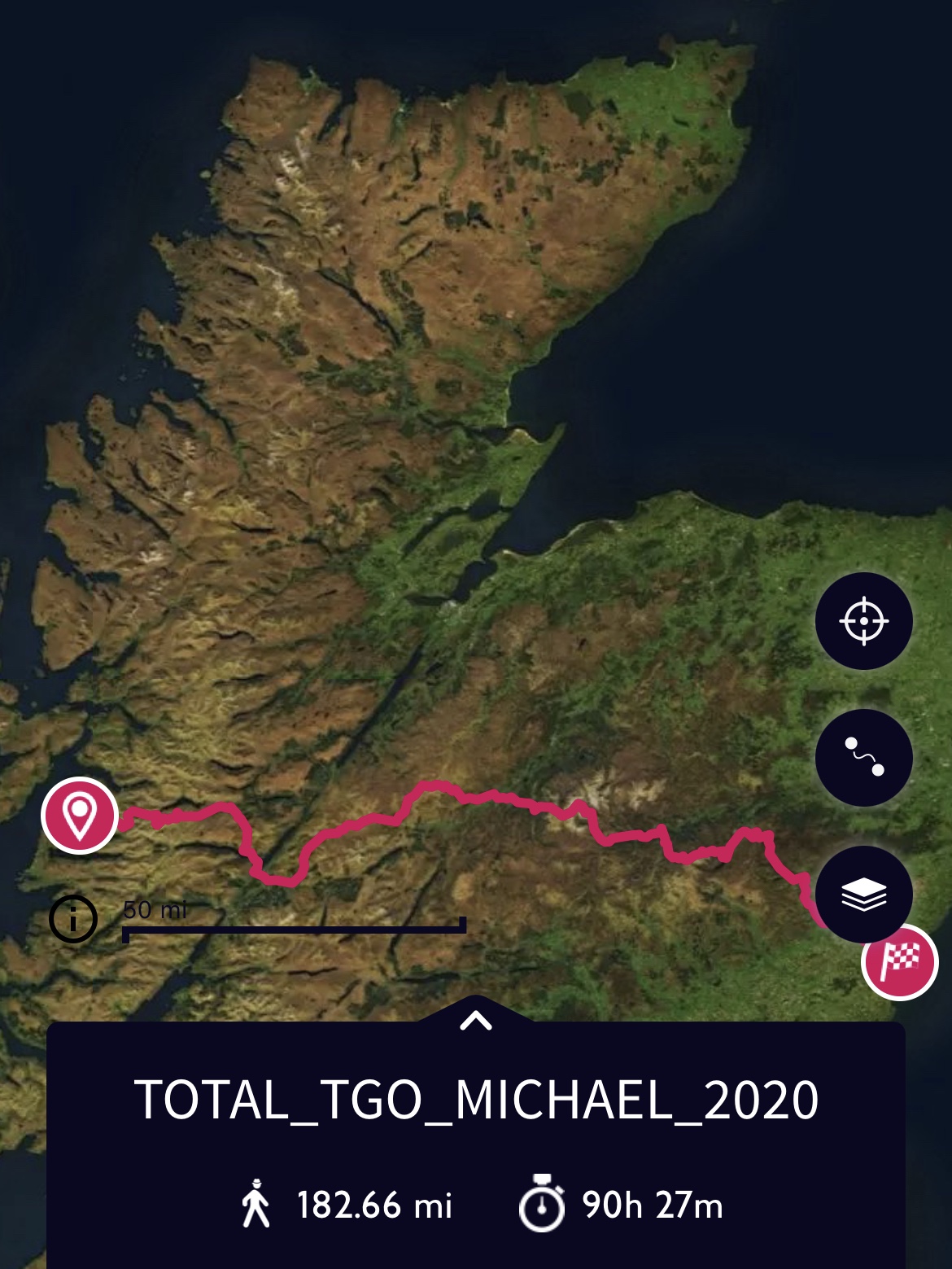Tap the route start pin marker
The height and width of the screenshot is (1269, 952).
[80, 815]
